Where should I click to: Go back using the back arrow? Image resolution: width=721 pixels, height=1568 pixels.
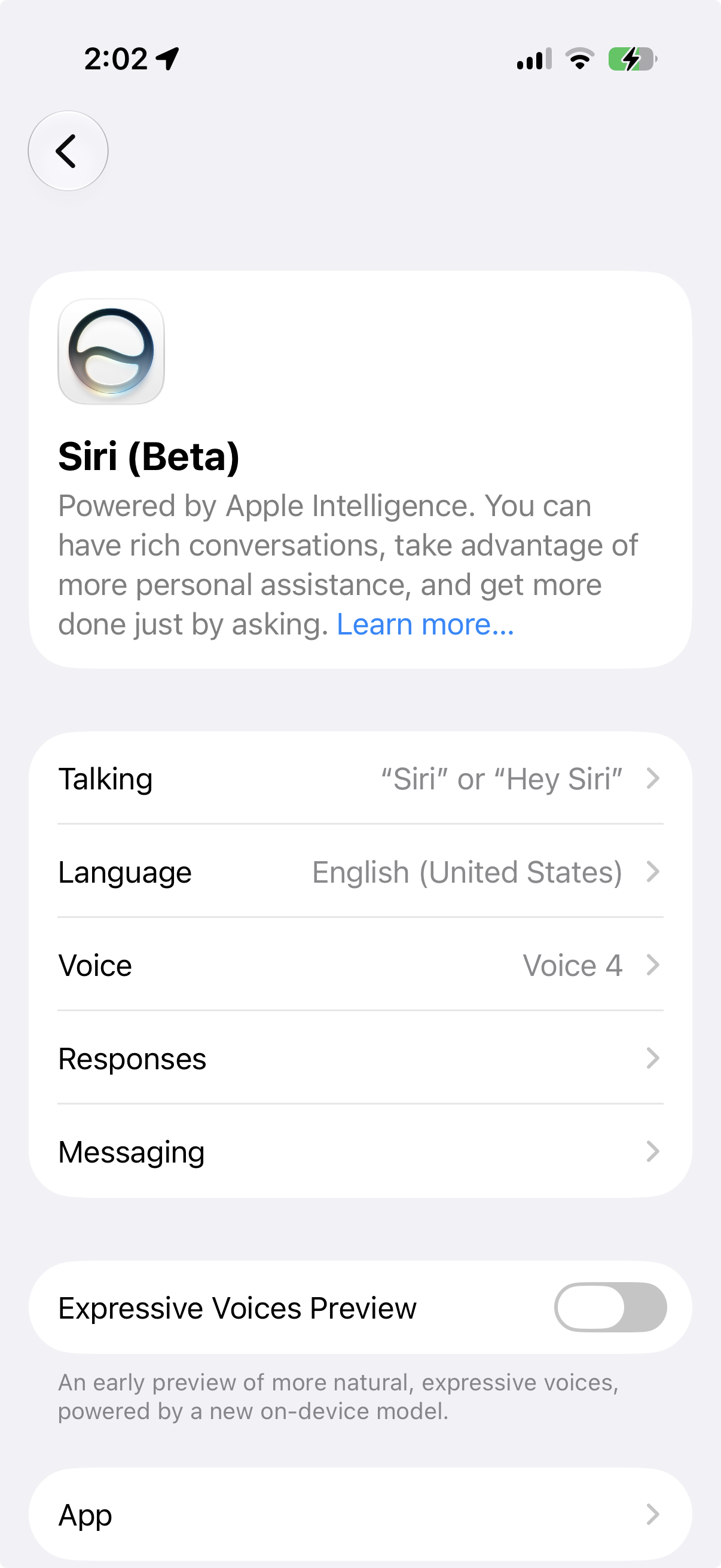click(68, 150)
